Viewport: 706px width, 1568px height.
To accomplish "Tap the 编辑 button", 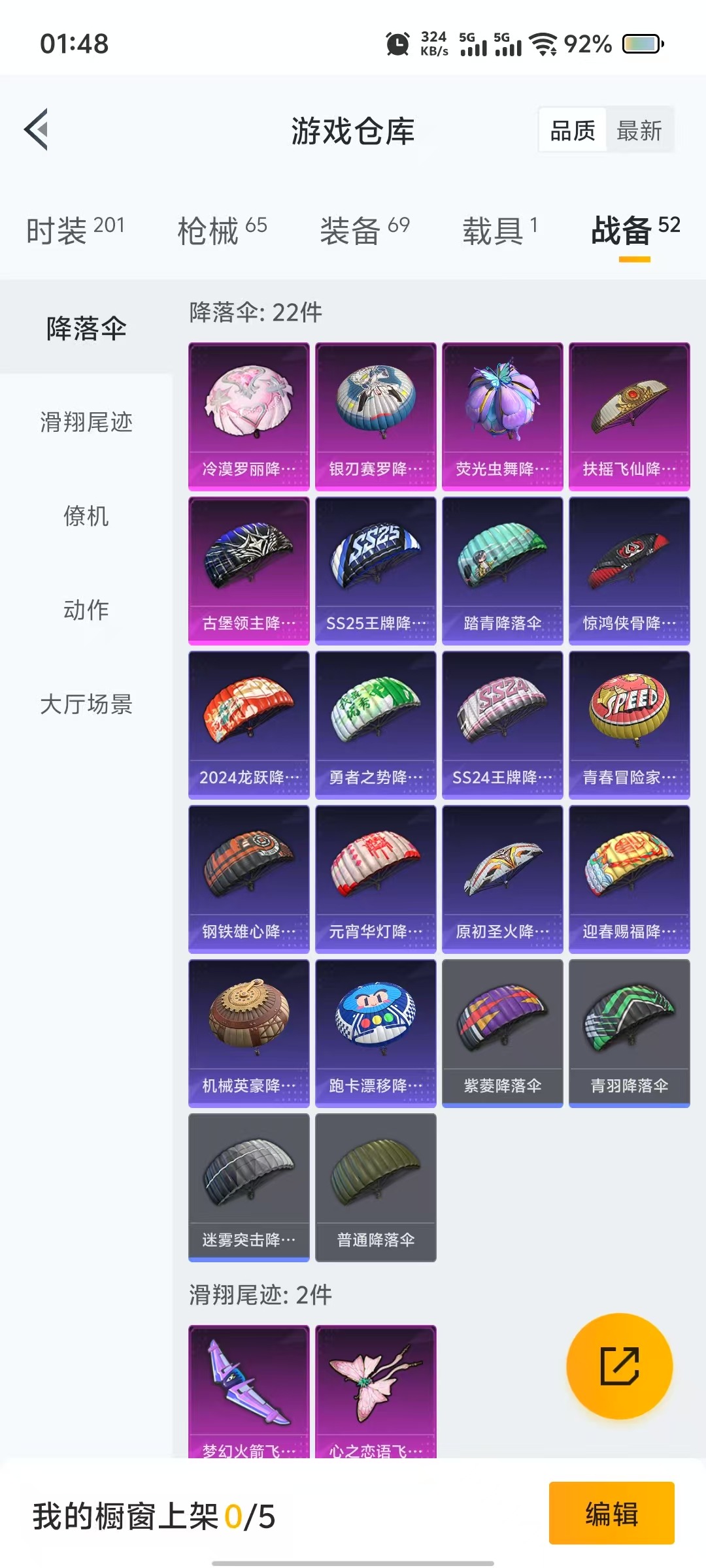I will click(x=611, y=1513).
